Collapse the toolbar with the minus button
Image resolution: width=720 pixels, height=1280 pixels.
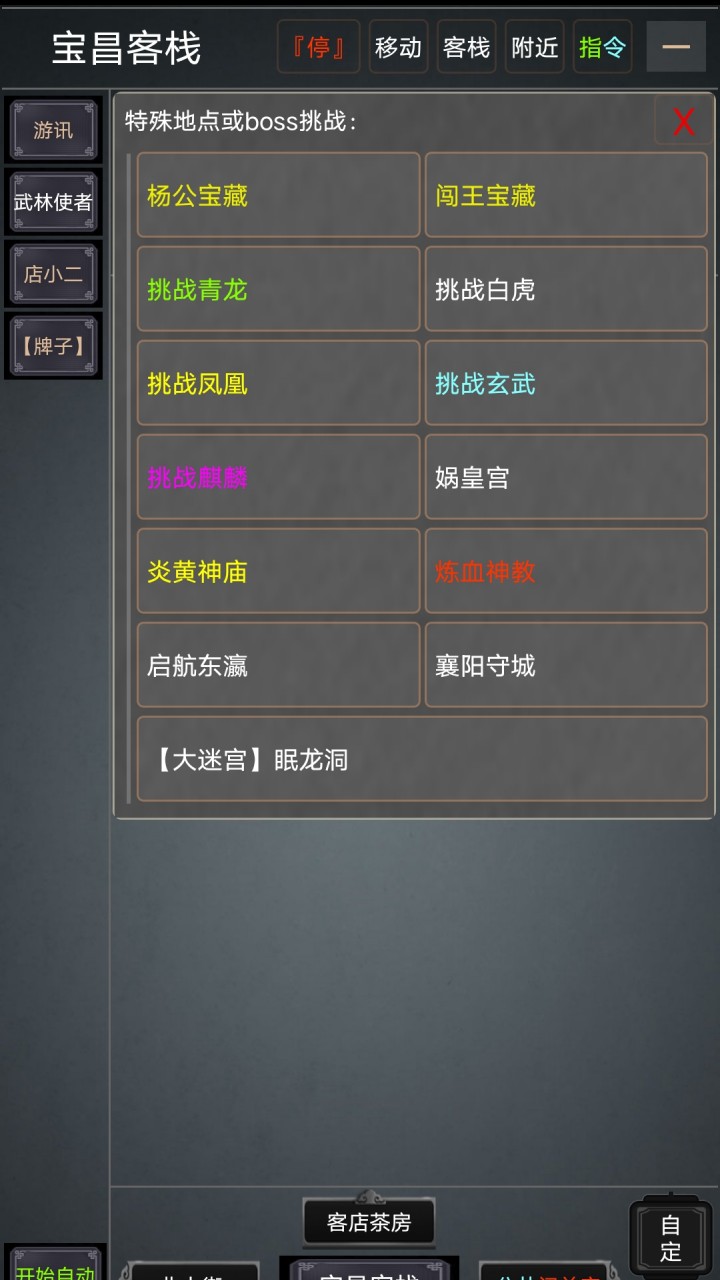(x=676, y=47)
